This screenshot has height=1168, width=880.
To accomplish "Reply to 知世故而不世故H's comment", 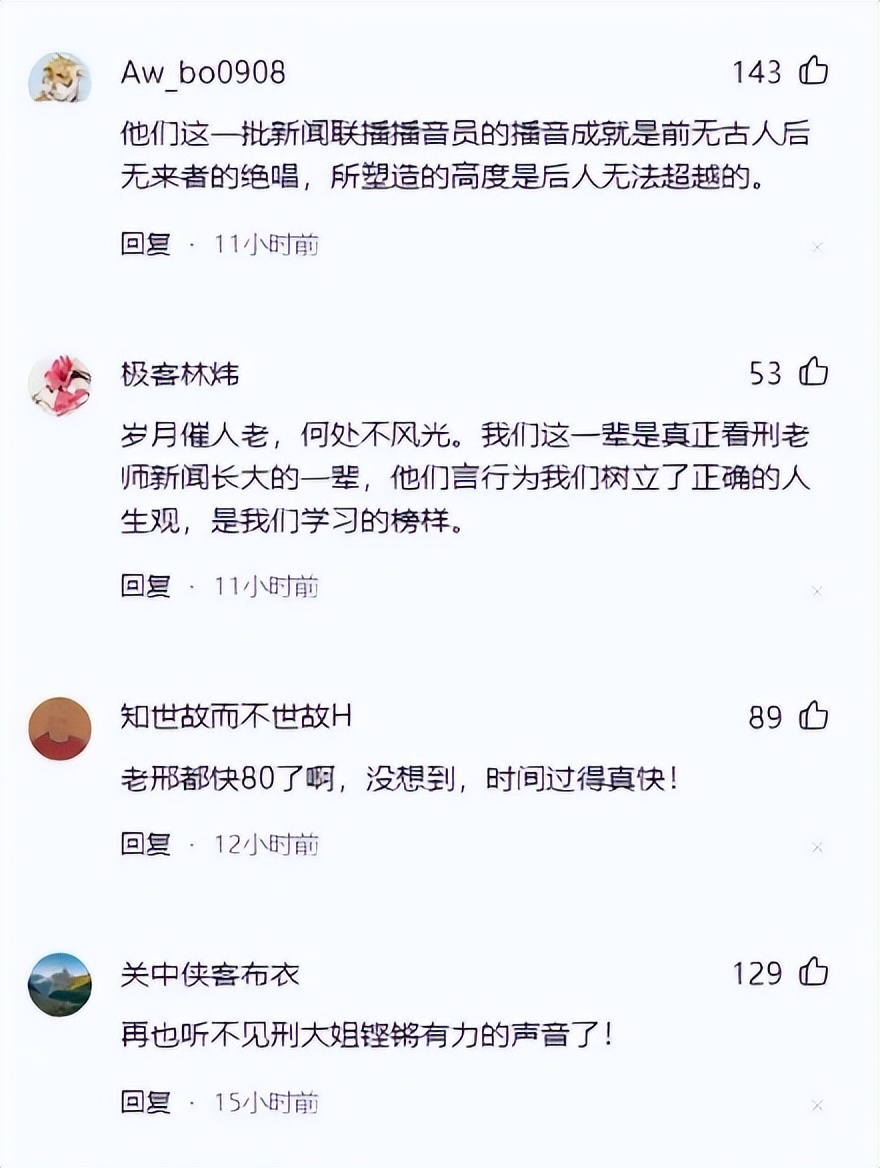I will (146, 843).
